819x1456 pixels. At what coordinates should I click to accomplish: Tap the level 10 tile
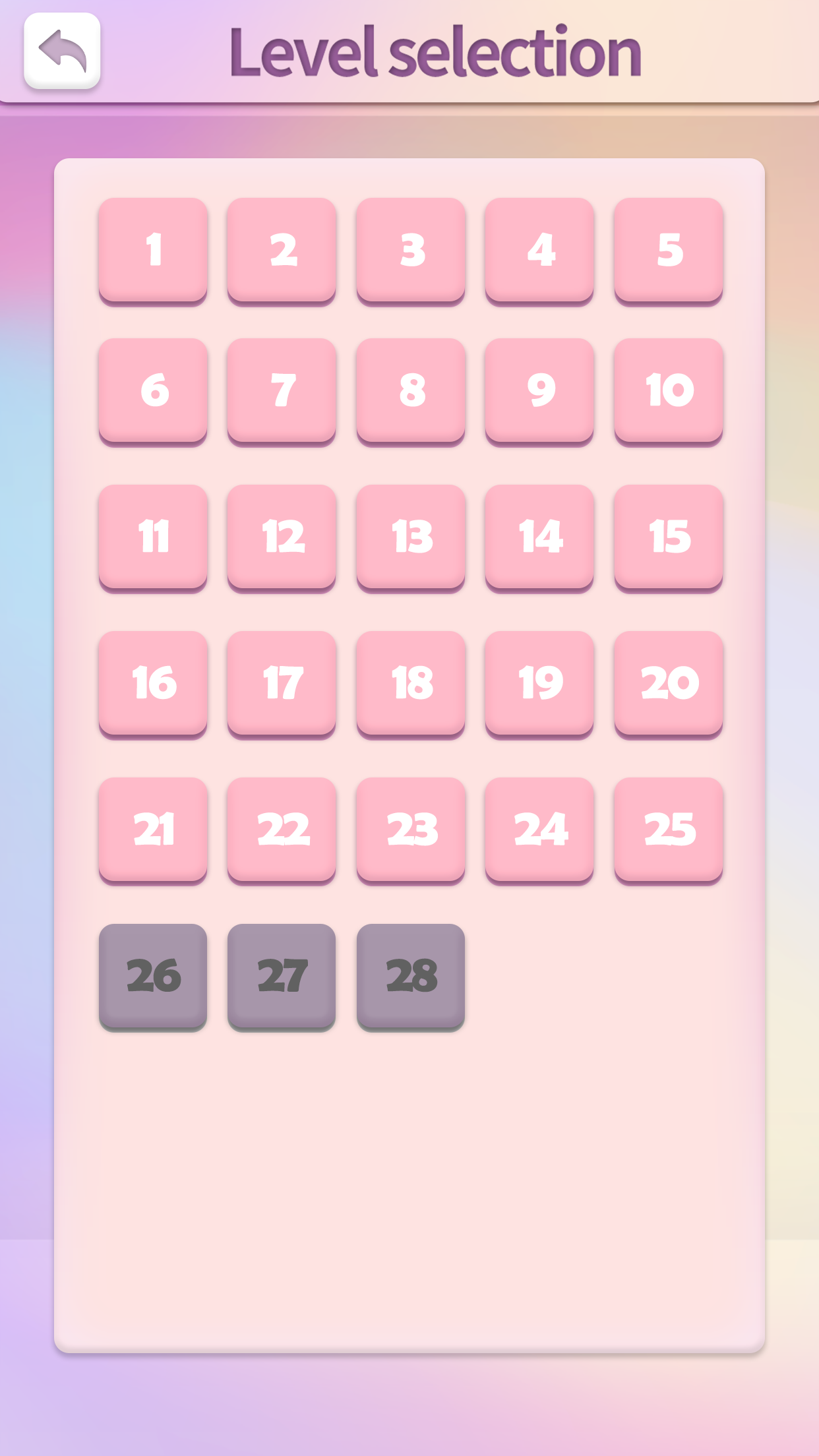[x=669, y=390]
